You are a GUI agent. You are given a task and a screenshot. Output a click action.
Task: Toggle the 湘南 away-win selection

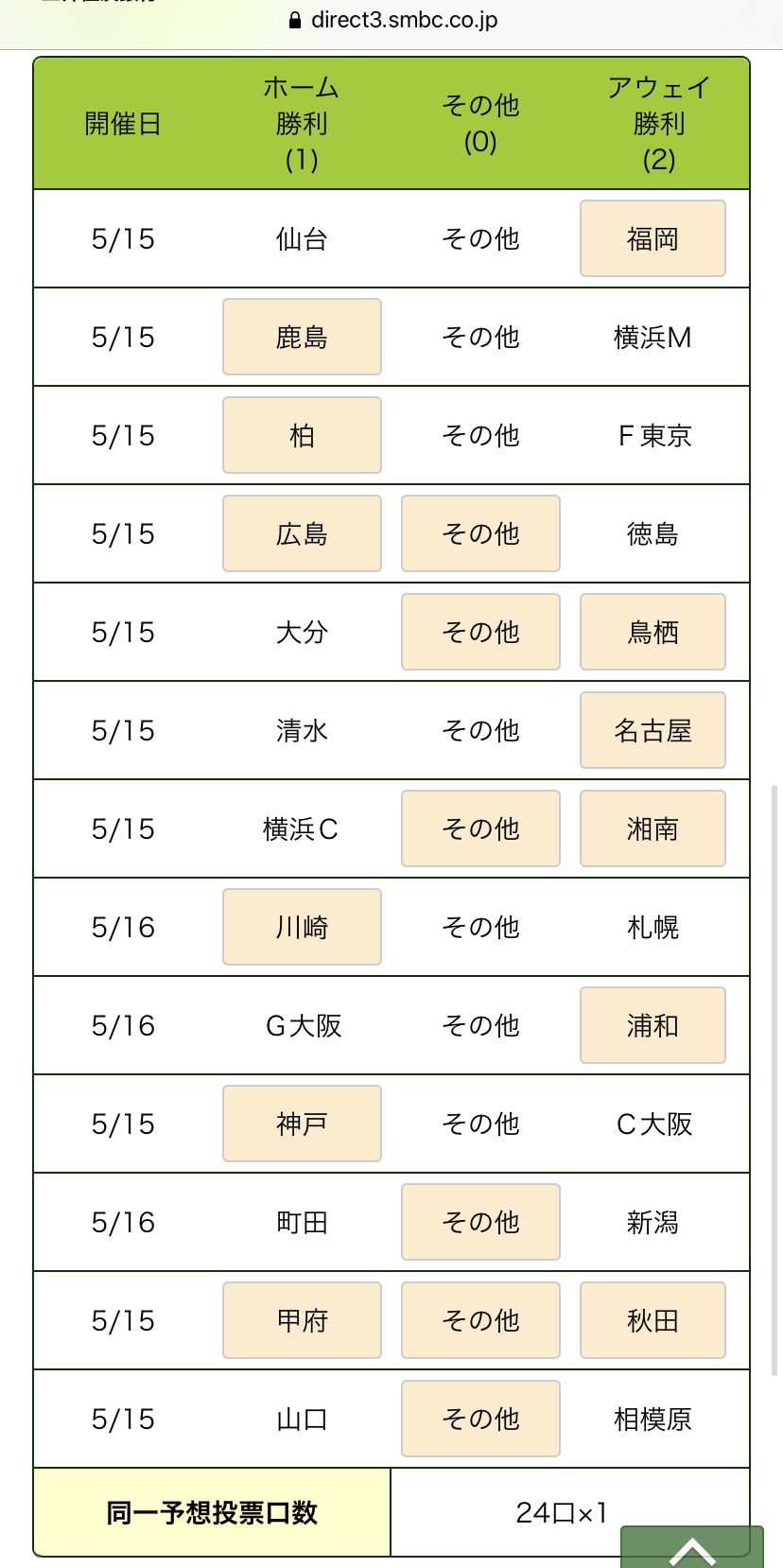click(652, 828)
